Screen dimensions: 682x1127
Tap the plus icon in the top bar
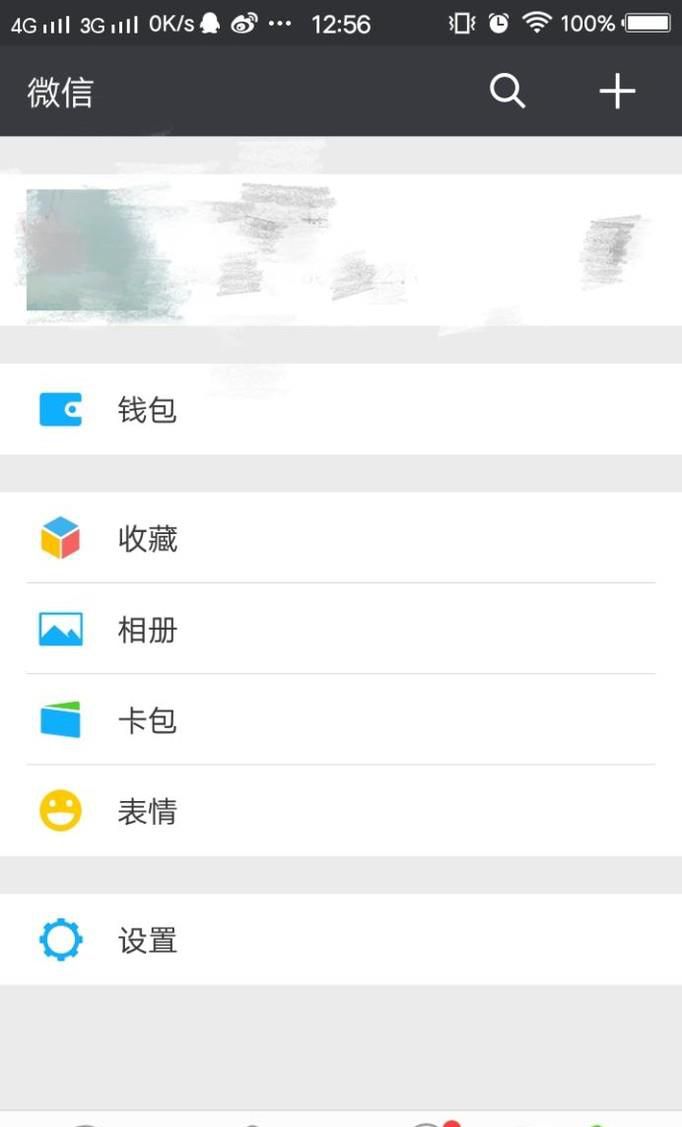(617, 92)
